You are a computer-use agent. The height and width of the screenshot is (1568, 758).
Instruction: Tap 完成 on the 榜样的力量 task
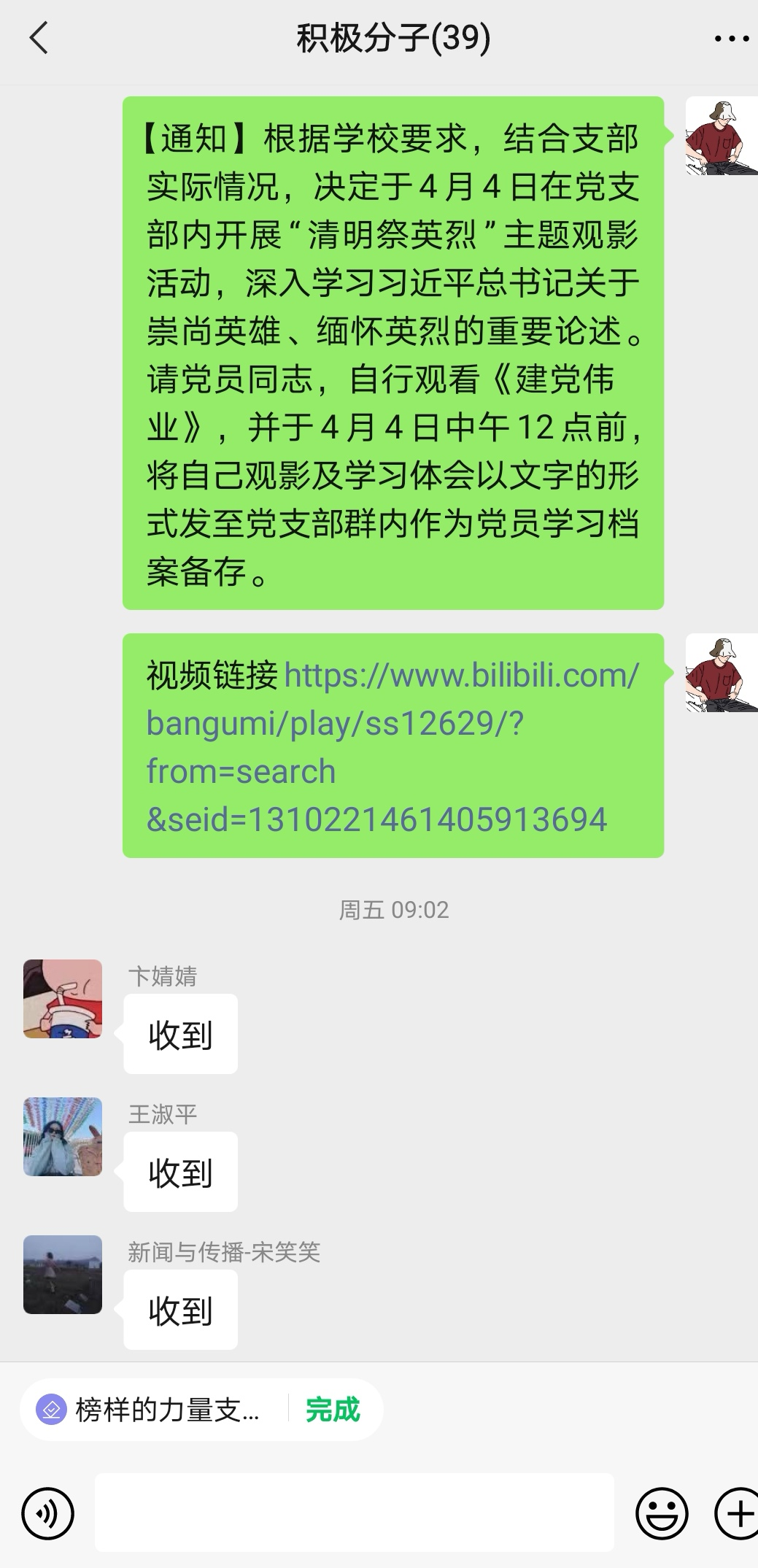click(x=333, y=1409)
